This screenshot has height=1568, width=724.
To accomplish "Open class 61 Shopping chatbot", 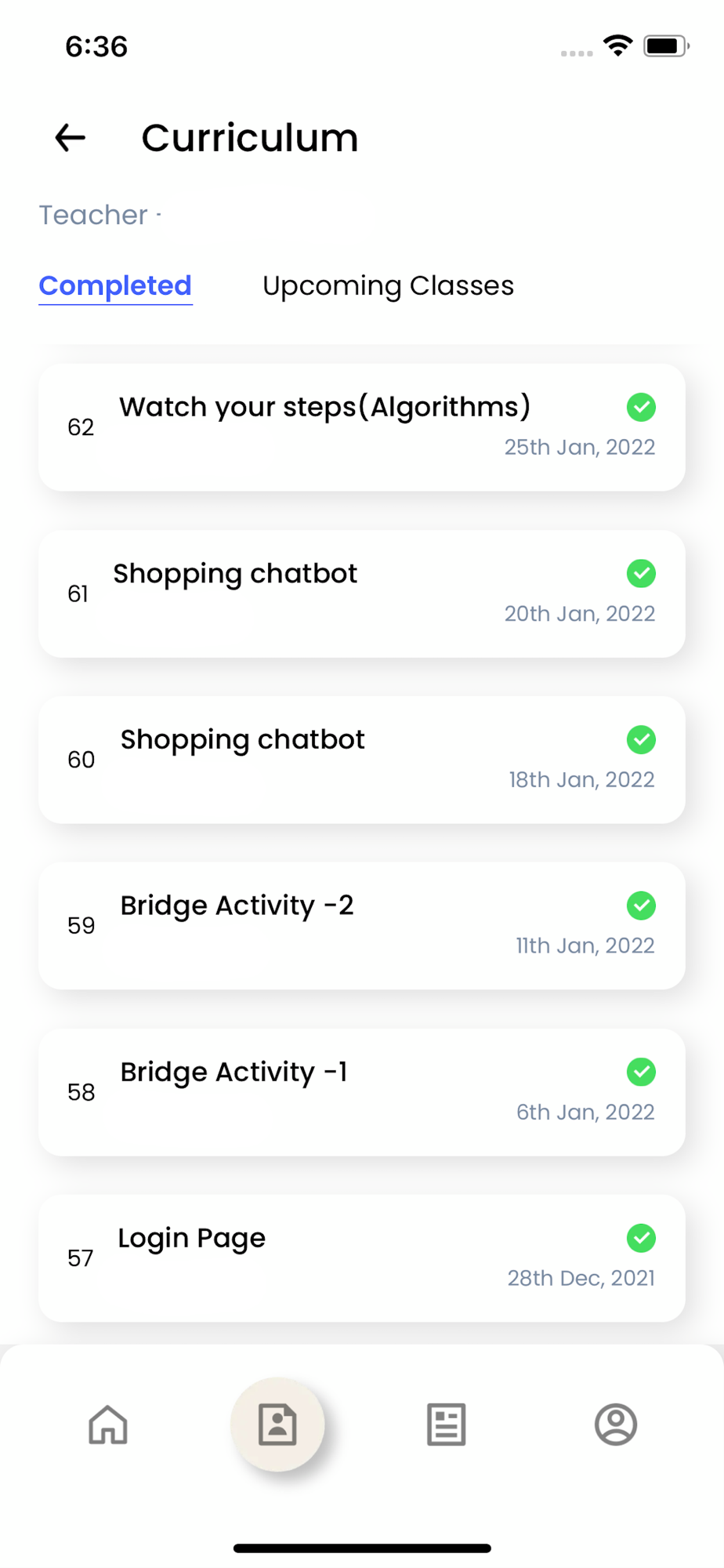I will [x=361, y=593].
